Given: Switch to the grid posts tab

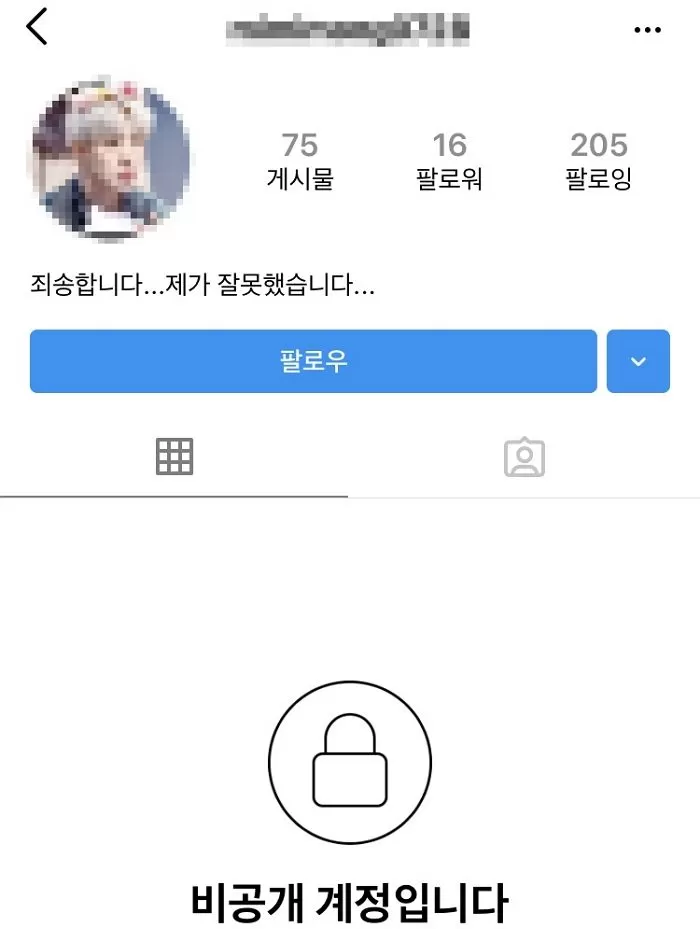Looking at the screenshot, I should (x=175, y=457).
